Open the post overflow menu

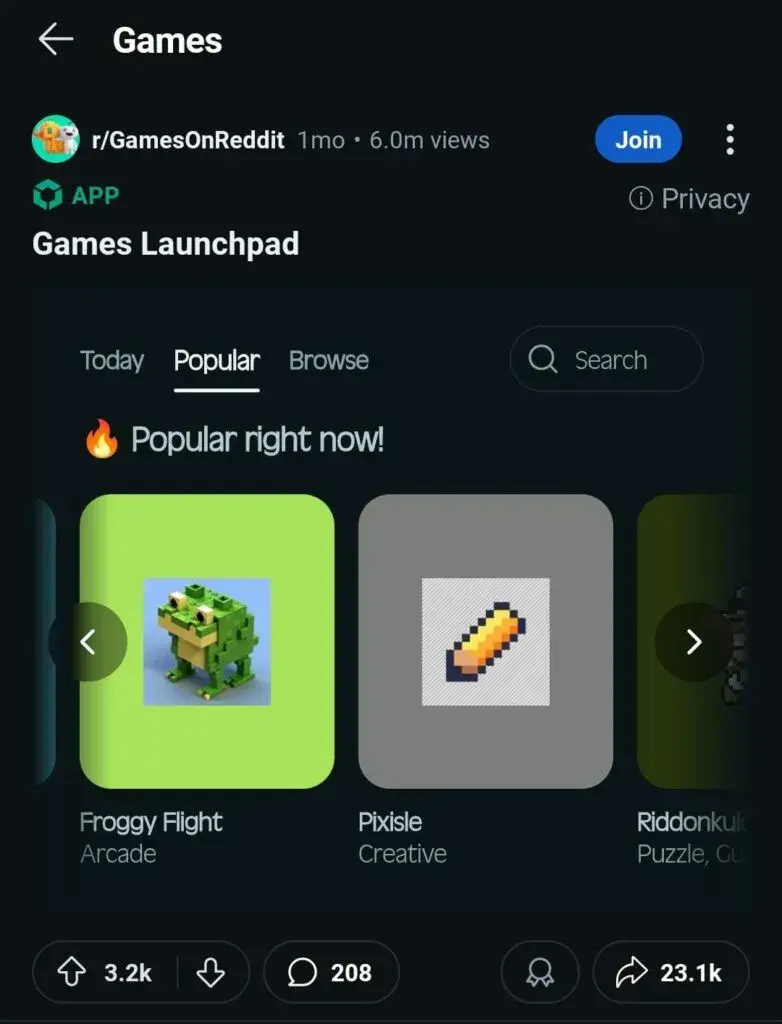point(730,140)
